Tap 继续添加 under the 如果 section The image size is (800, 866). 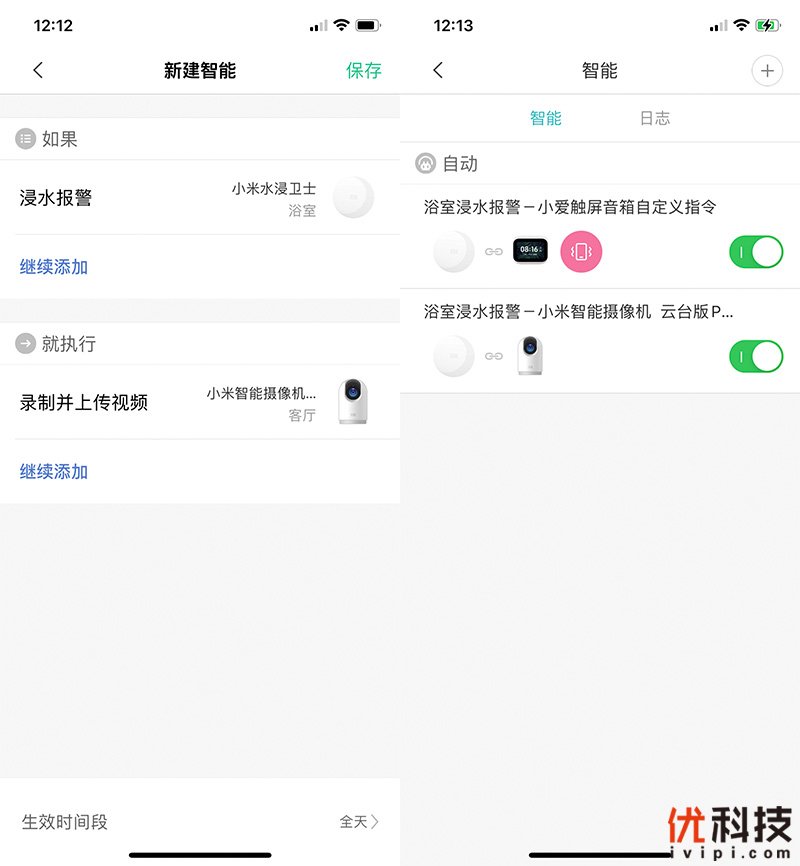pos(54,267)
